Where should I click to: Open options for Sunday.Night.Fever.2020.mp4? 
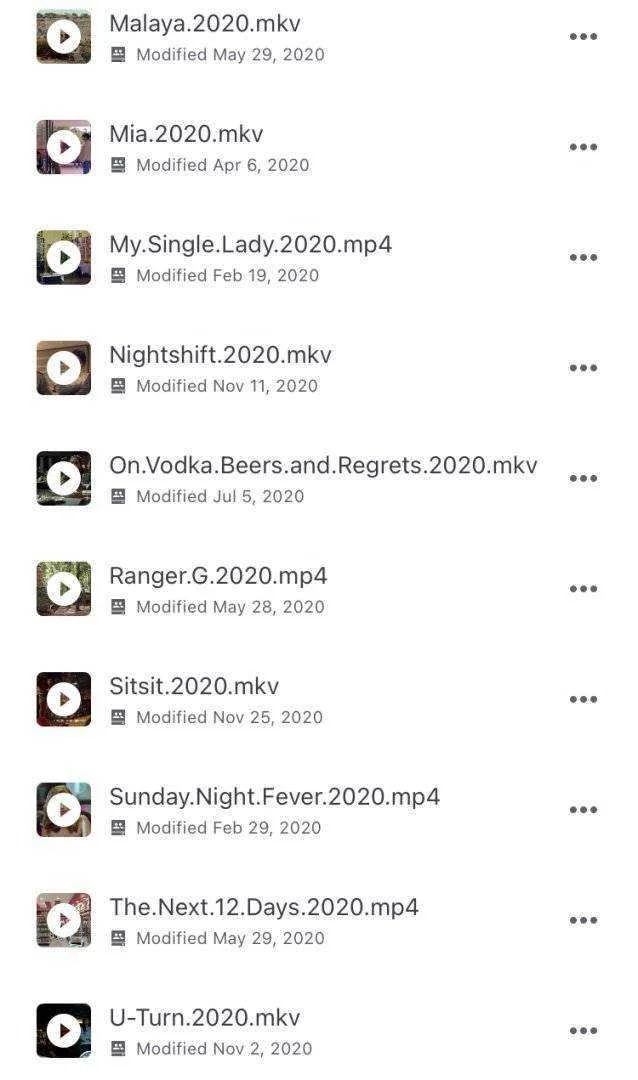583,810
